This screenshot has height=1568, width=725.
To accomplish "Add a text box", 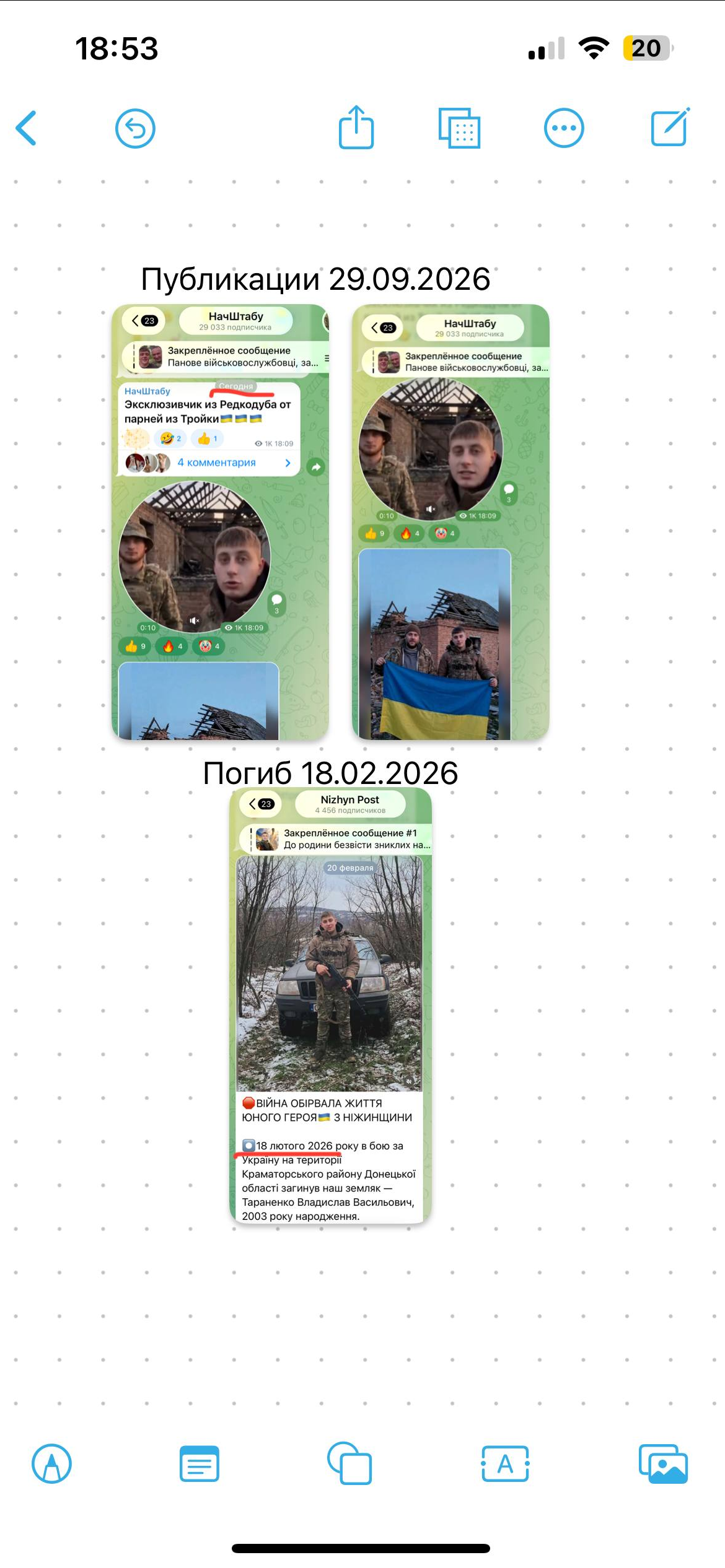I will pos(505,1464).
